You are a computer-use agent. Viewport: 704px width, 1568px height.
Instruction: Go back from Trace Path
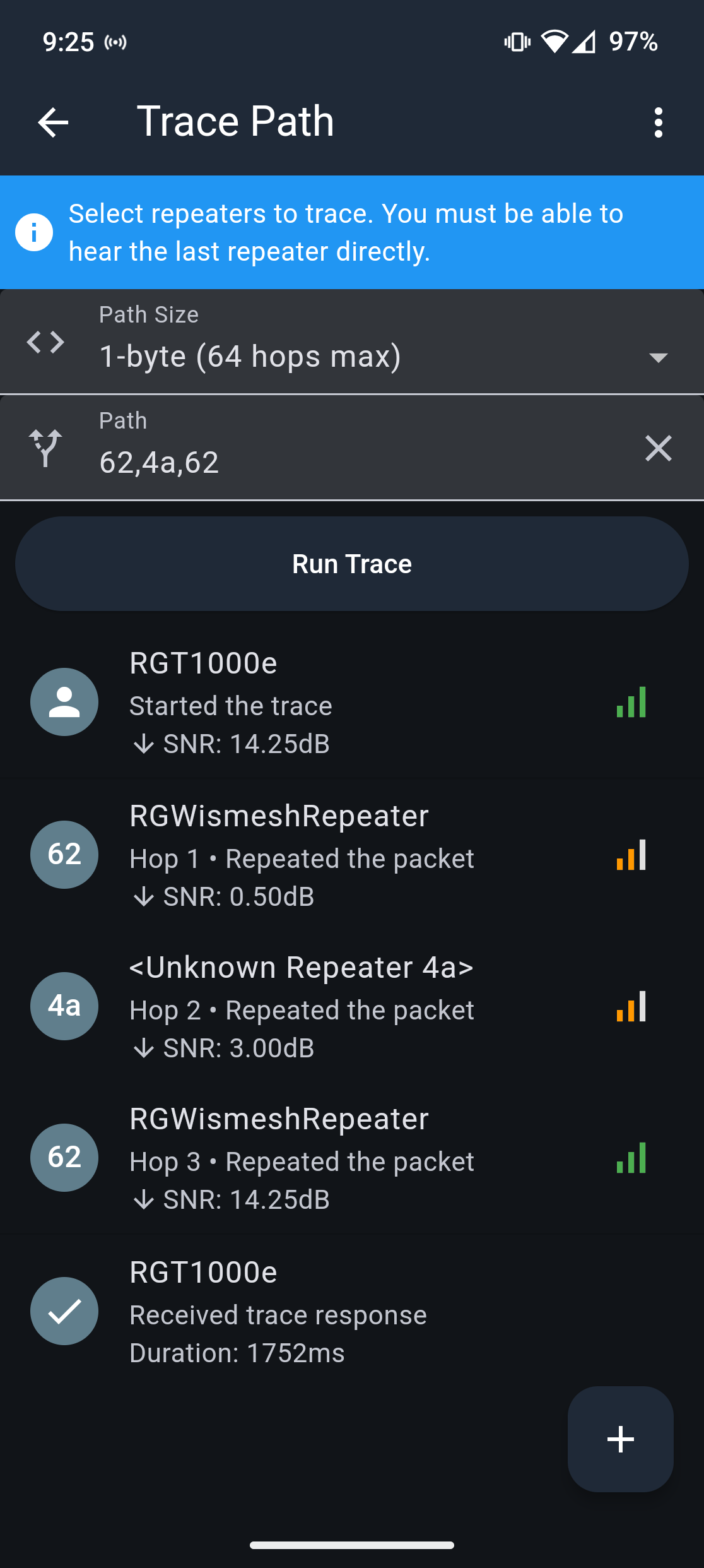(x=53, y=122)
